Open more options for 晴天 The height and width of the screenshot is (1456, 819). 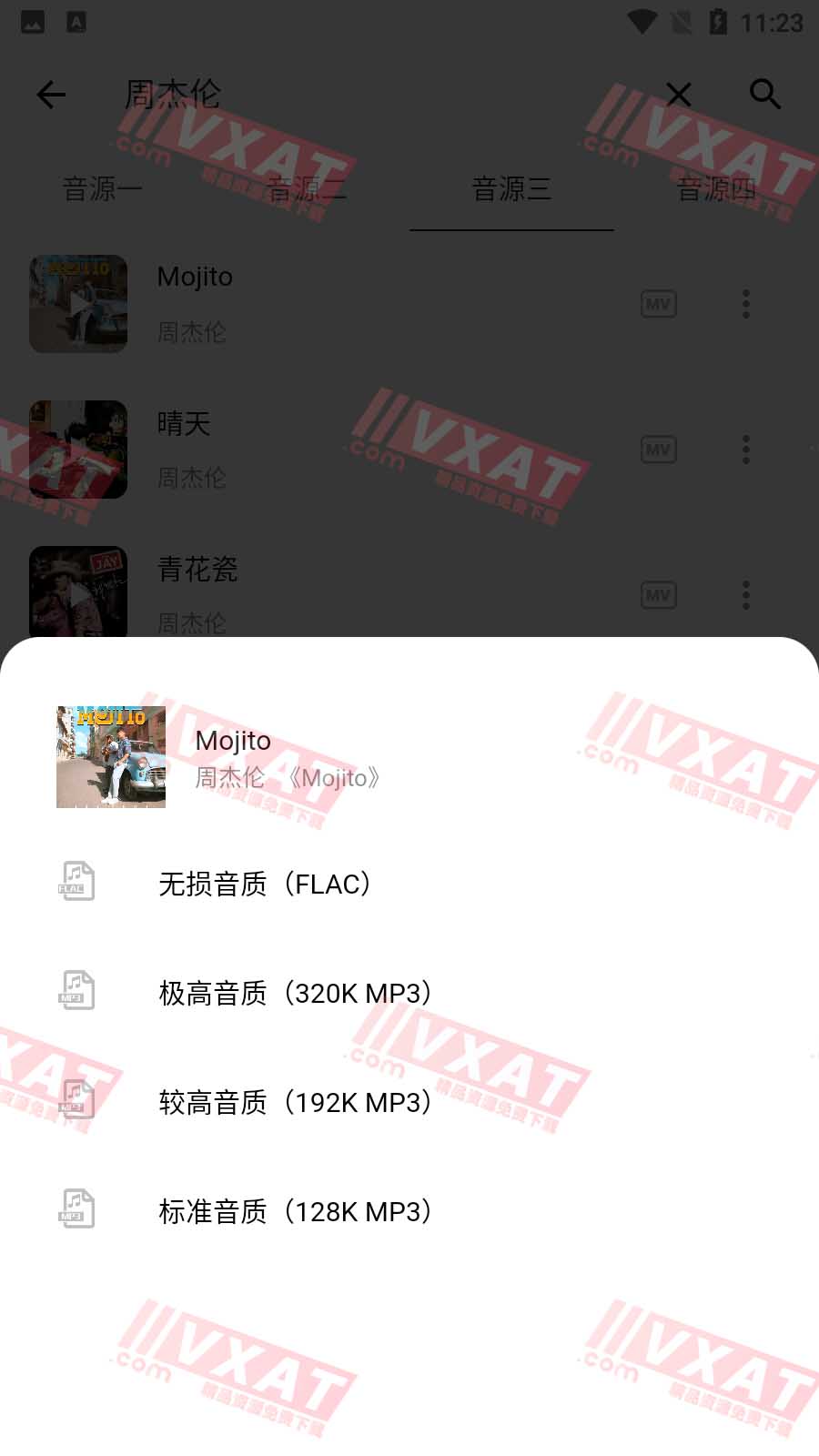pos(746,450)
